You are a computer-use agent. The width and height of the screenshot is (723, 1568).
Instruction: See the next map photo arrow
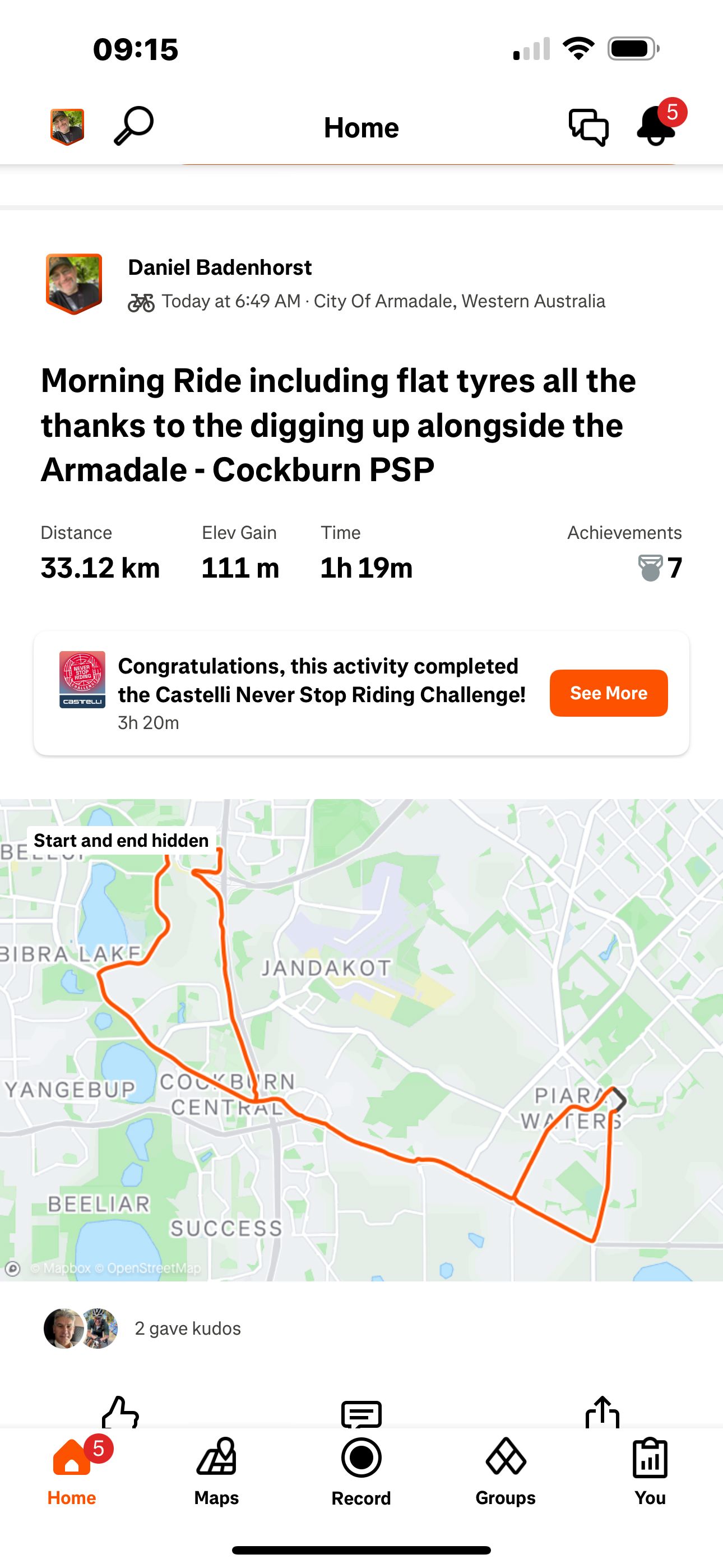click(x=618, y=1100)
